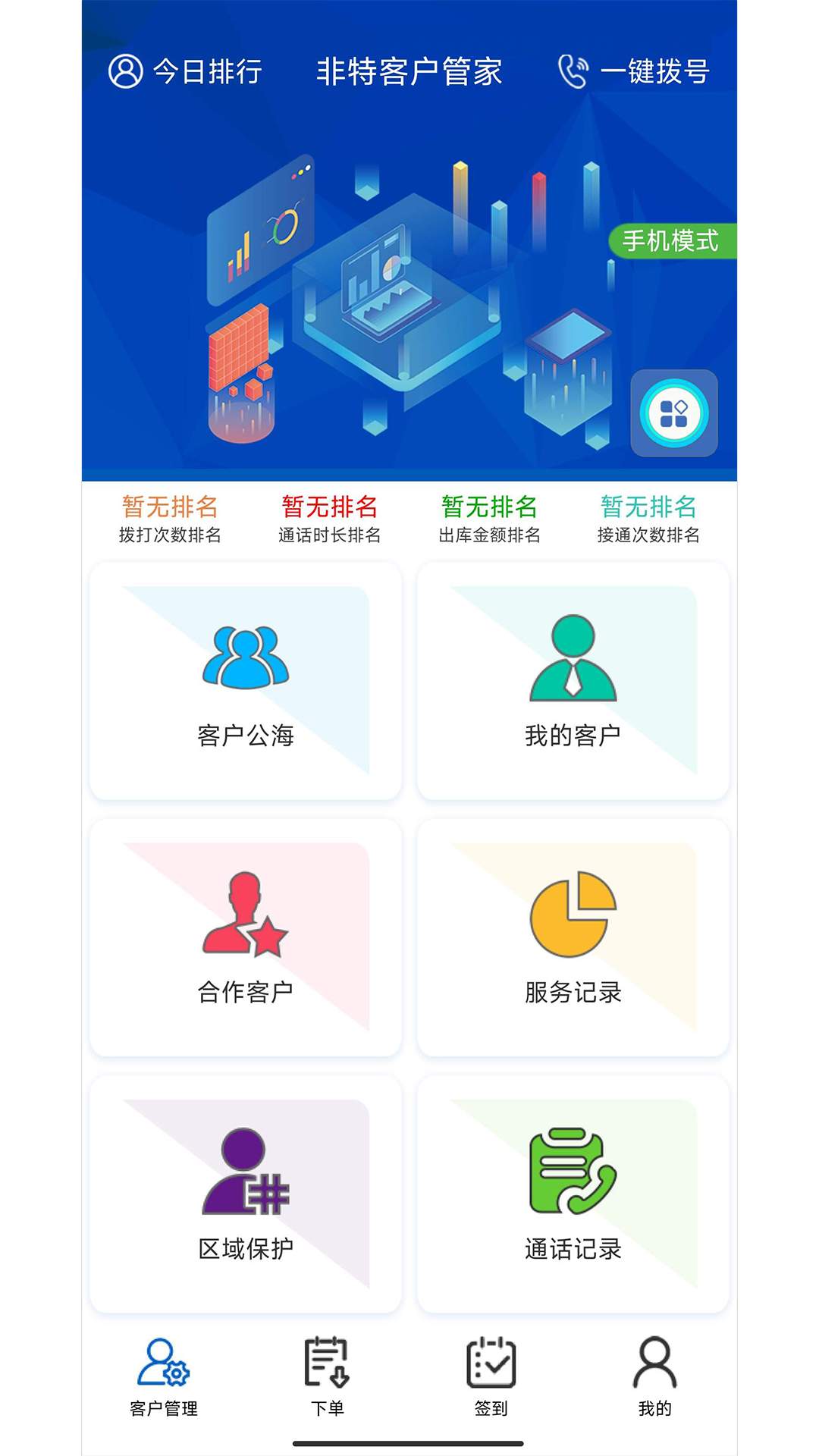
Task: Tap the 一键拨号 phone dialer icon
Action: pyautogui.click(x=573, y=72)
